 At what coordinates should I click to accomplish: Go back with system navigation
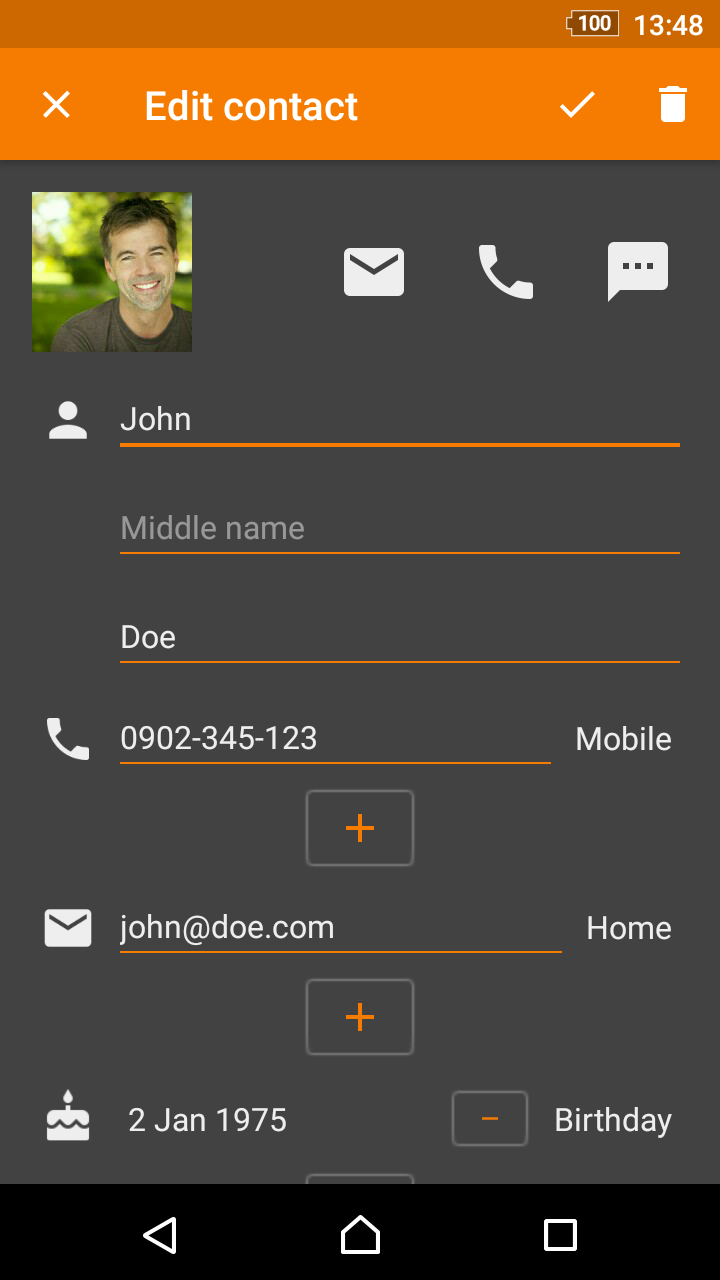tap(160, 1235)
